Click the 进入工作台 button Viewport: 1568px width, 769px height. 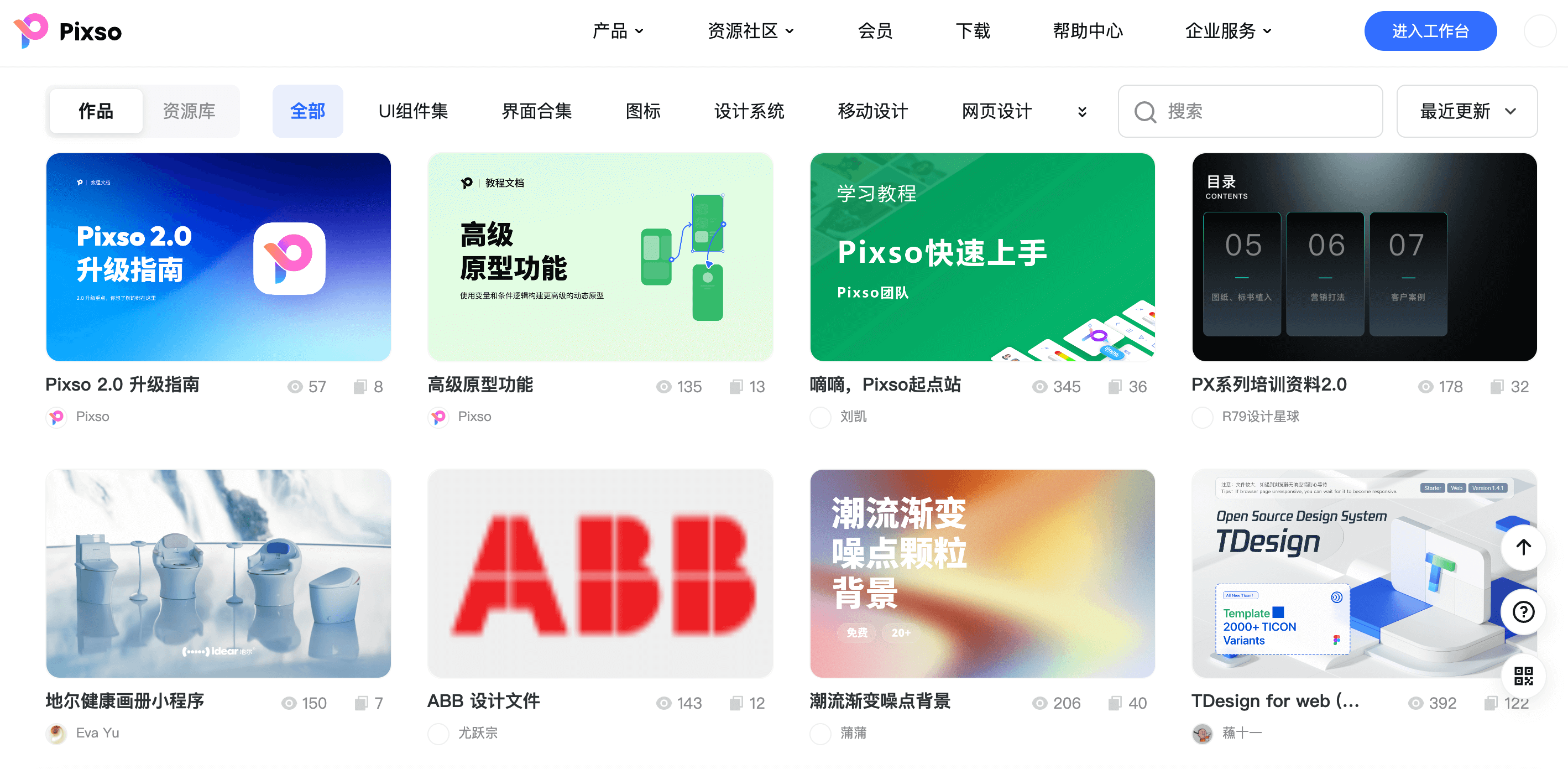1430,31
